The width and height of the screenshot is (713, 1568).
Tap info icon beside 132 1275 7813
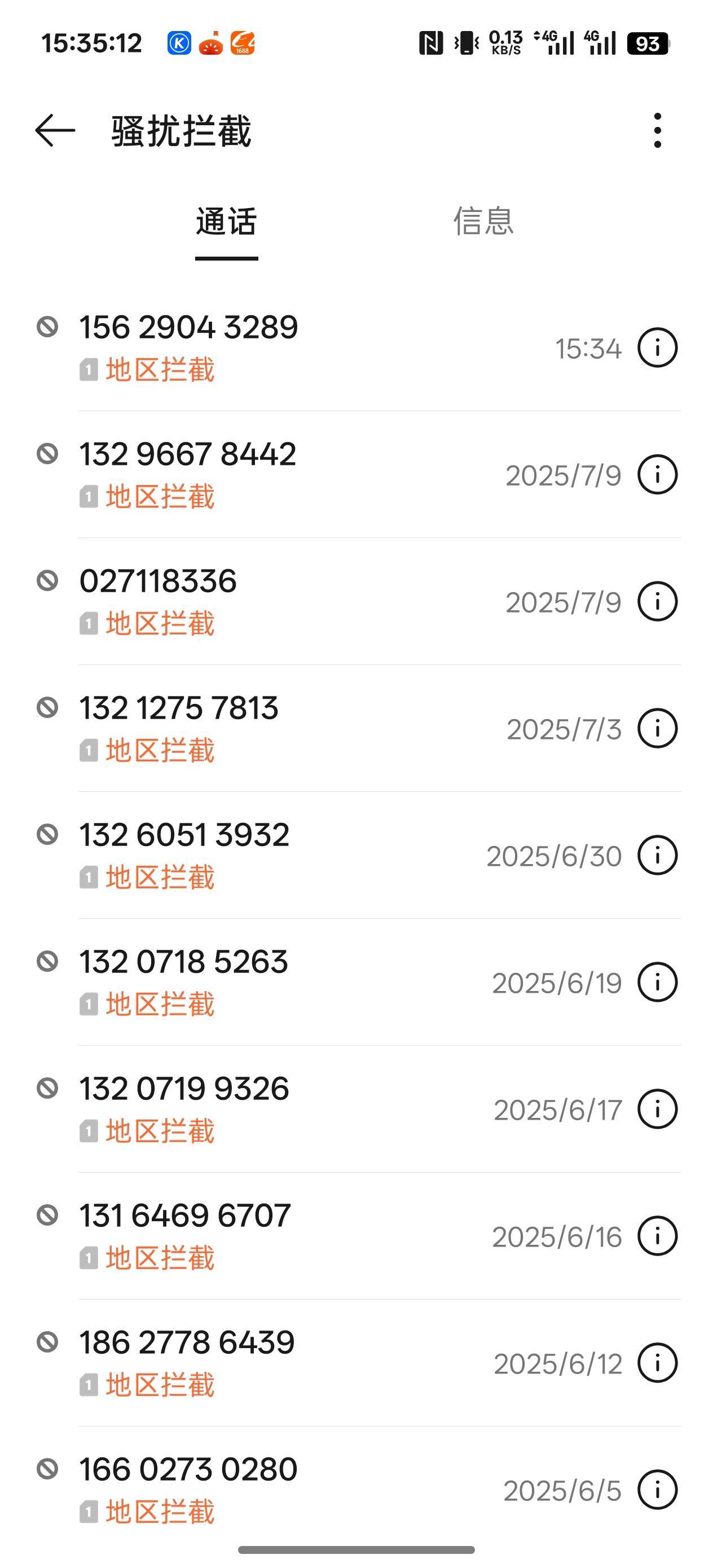click(658, 729)
